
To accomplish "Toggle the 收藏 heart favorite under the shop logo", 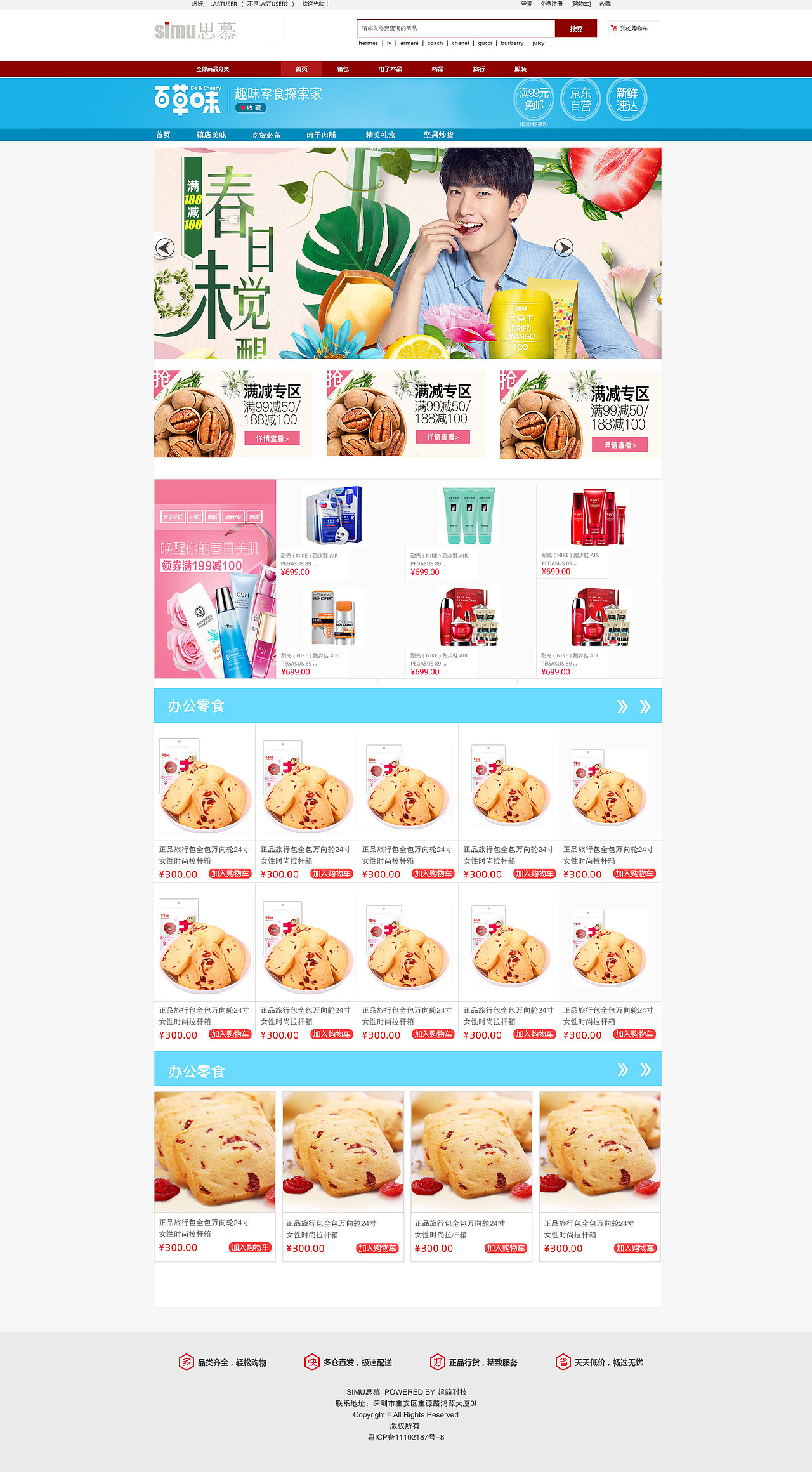I will (252, 108).
